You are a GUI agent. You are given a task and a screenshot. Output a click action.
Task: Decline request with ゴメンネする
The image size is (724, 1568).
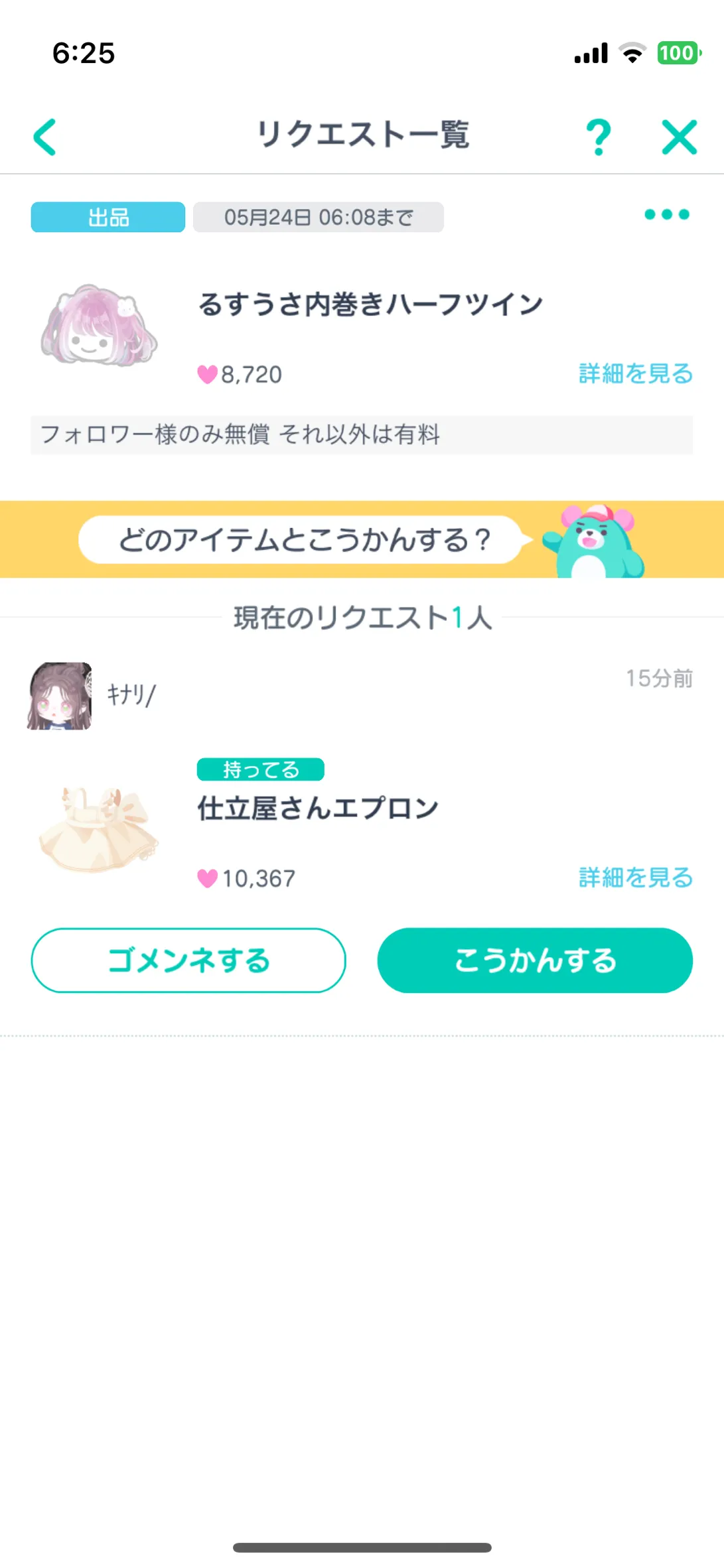188,960
